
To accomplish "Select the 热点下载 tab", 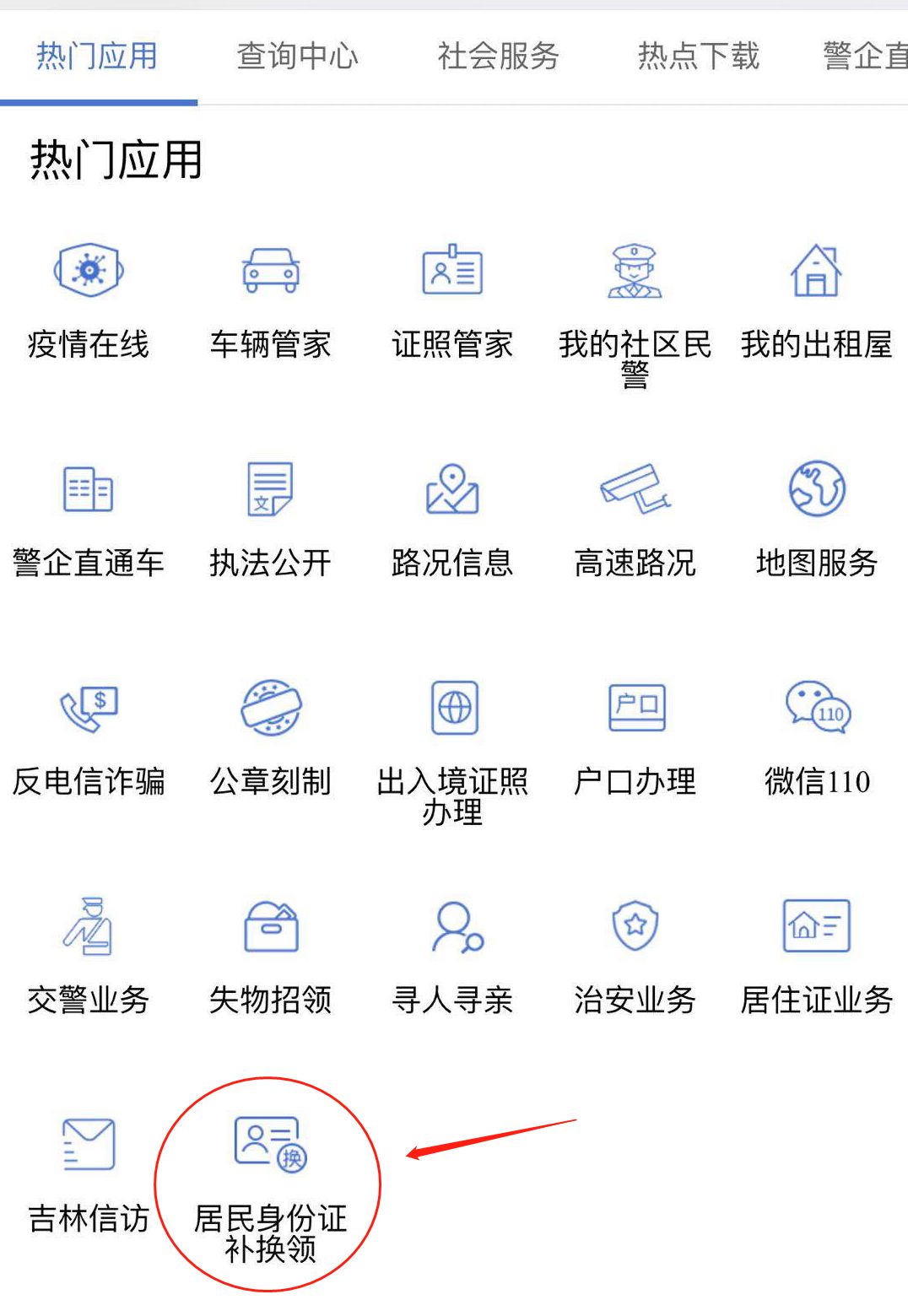I will 697,56.
